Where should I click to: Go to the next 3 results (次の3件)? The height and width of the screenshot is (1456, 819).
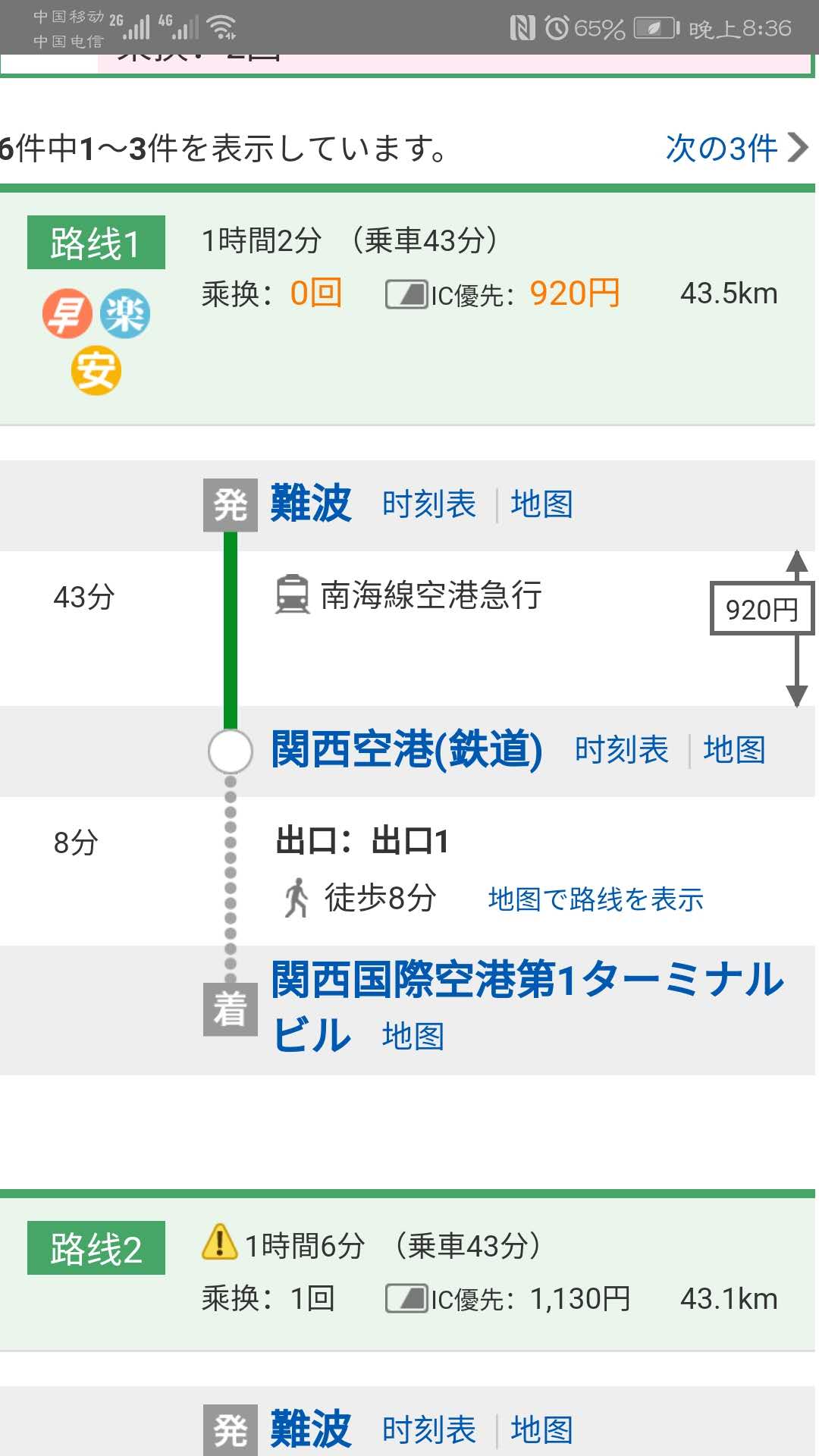[736, 148]
